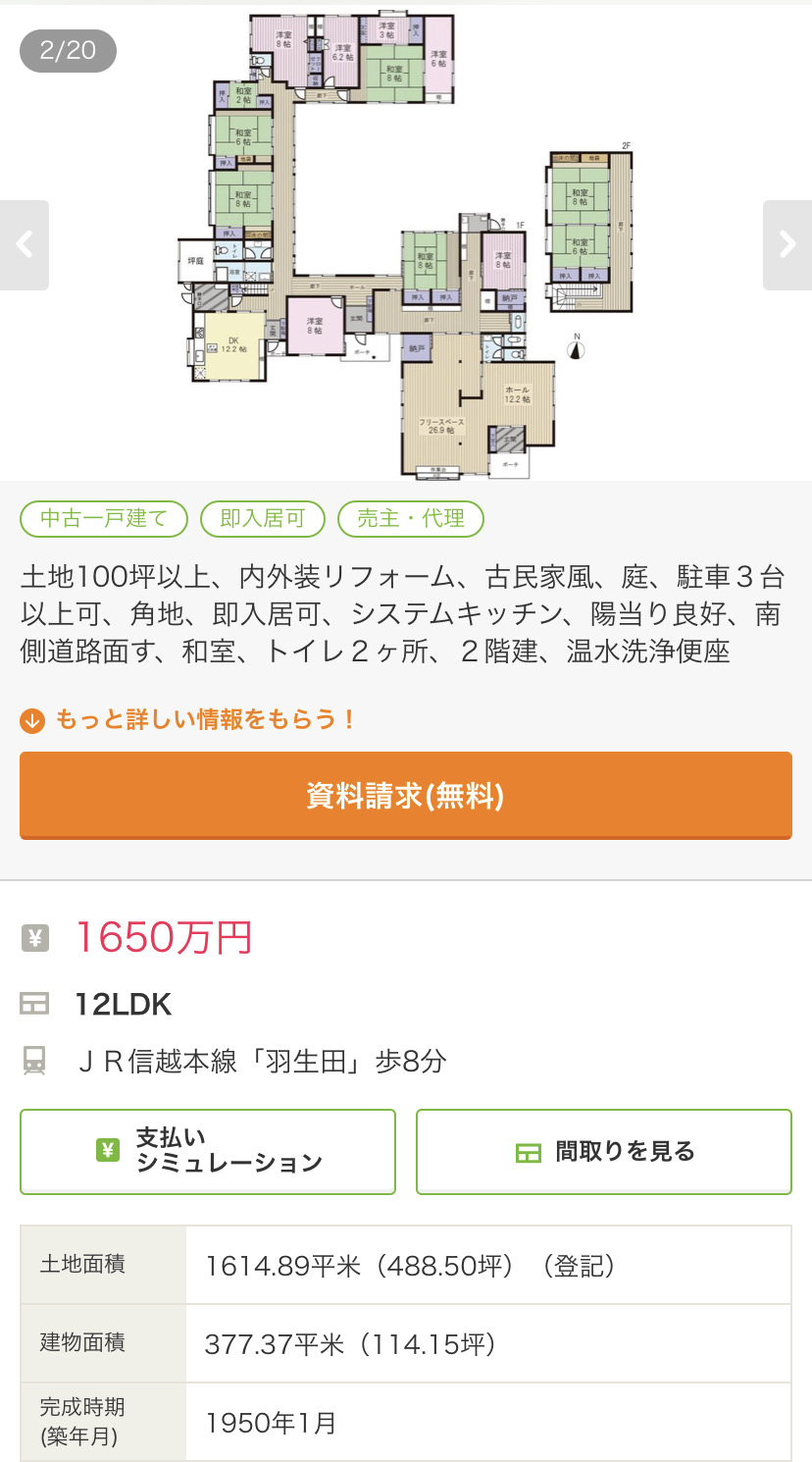Select the 中古一戸建て tag
The image size is (812, 1462).
[x=104, y=518]
